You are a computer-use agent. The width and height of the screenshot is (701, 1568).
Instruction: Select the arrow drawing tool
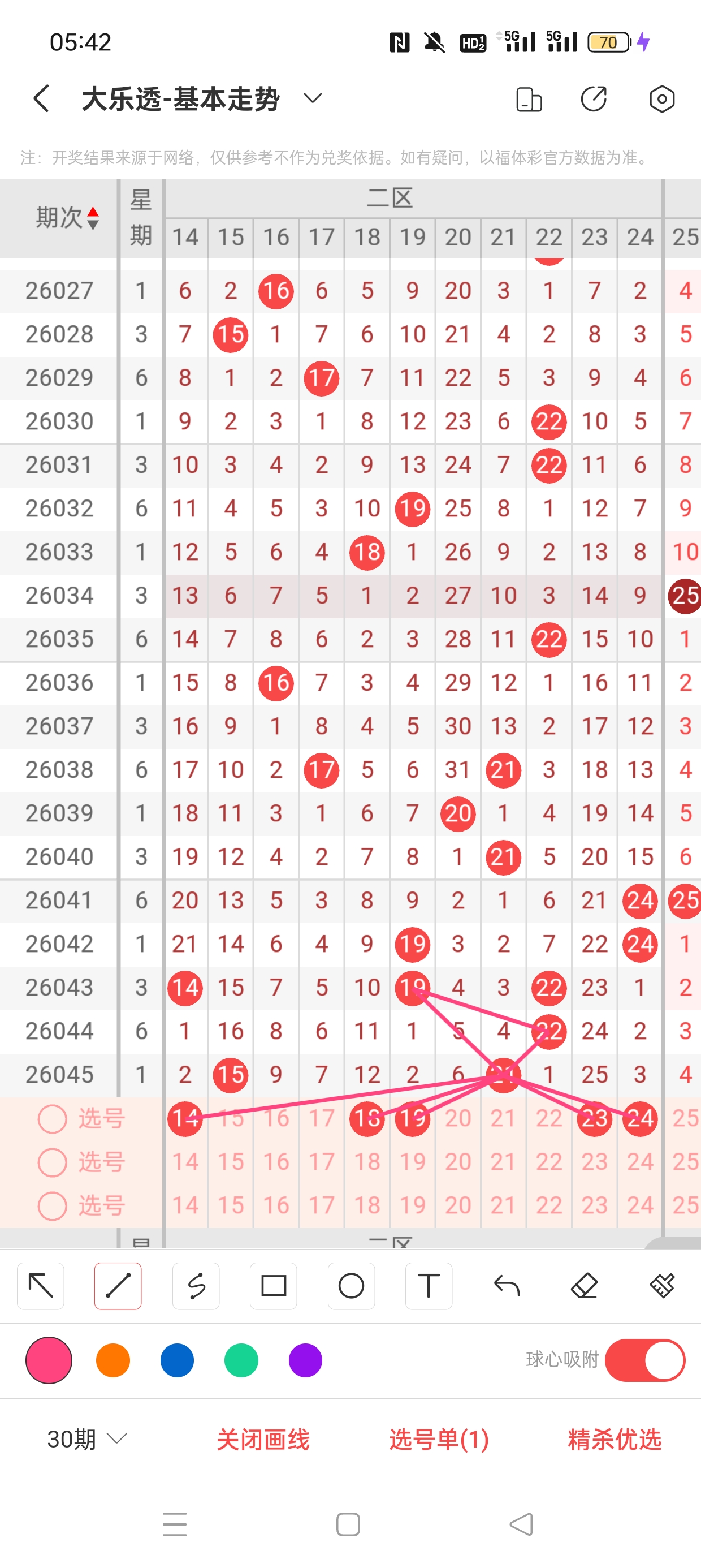tap(41, 1286)
